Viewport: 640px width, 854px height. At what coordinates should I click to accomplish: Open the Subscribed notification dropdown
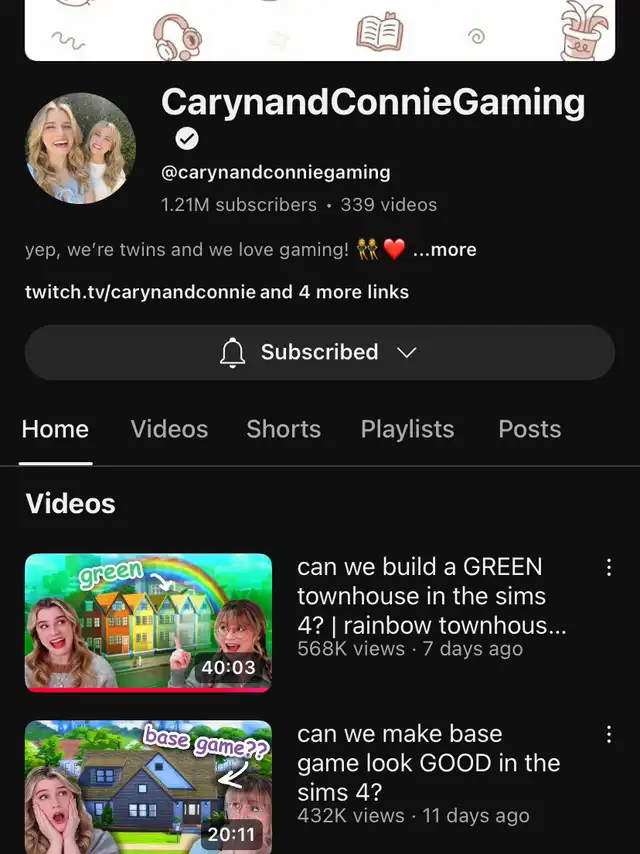(x=319, y=352)
